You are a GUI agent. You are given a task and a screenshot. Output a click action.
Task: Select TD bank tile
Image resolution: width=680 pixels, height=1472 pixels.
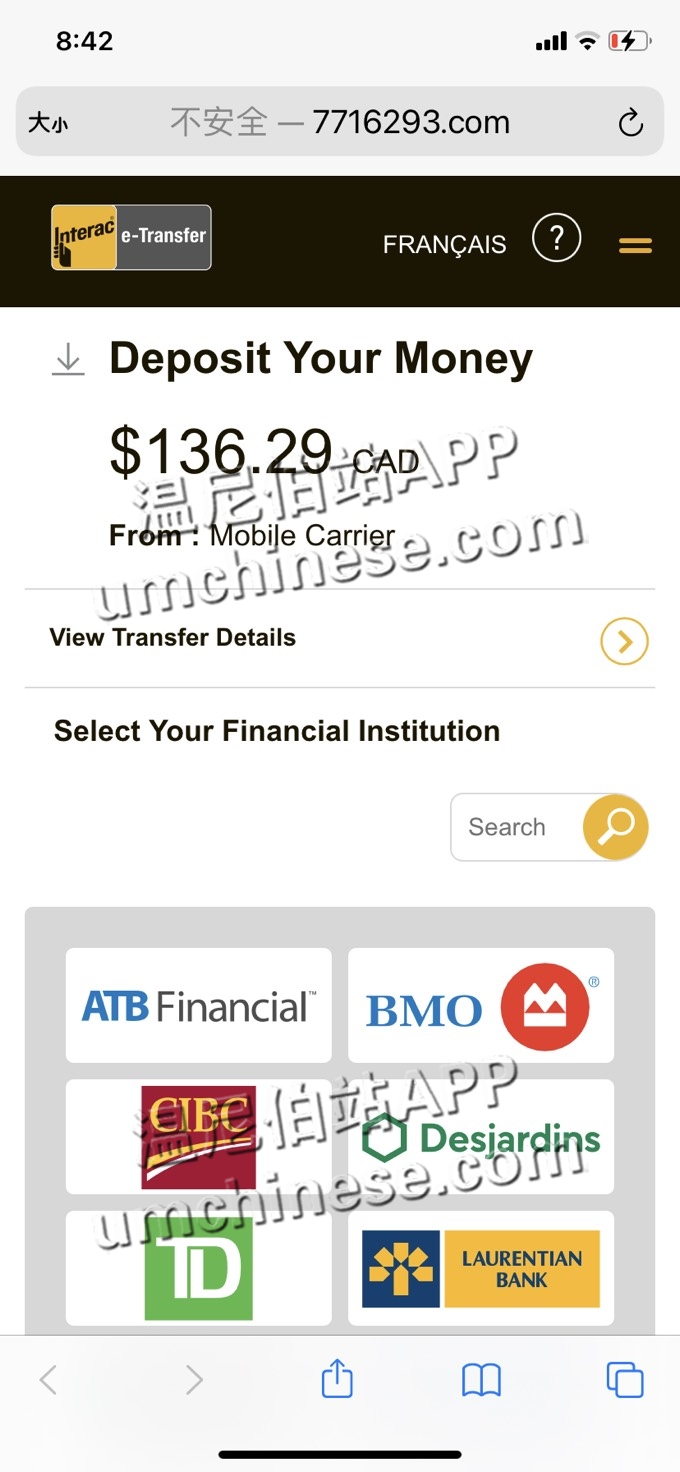coord(198,1267)
